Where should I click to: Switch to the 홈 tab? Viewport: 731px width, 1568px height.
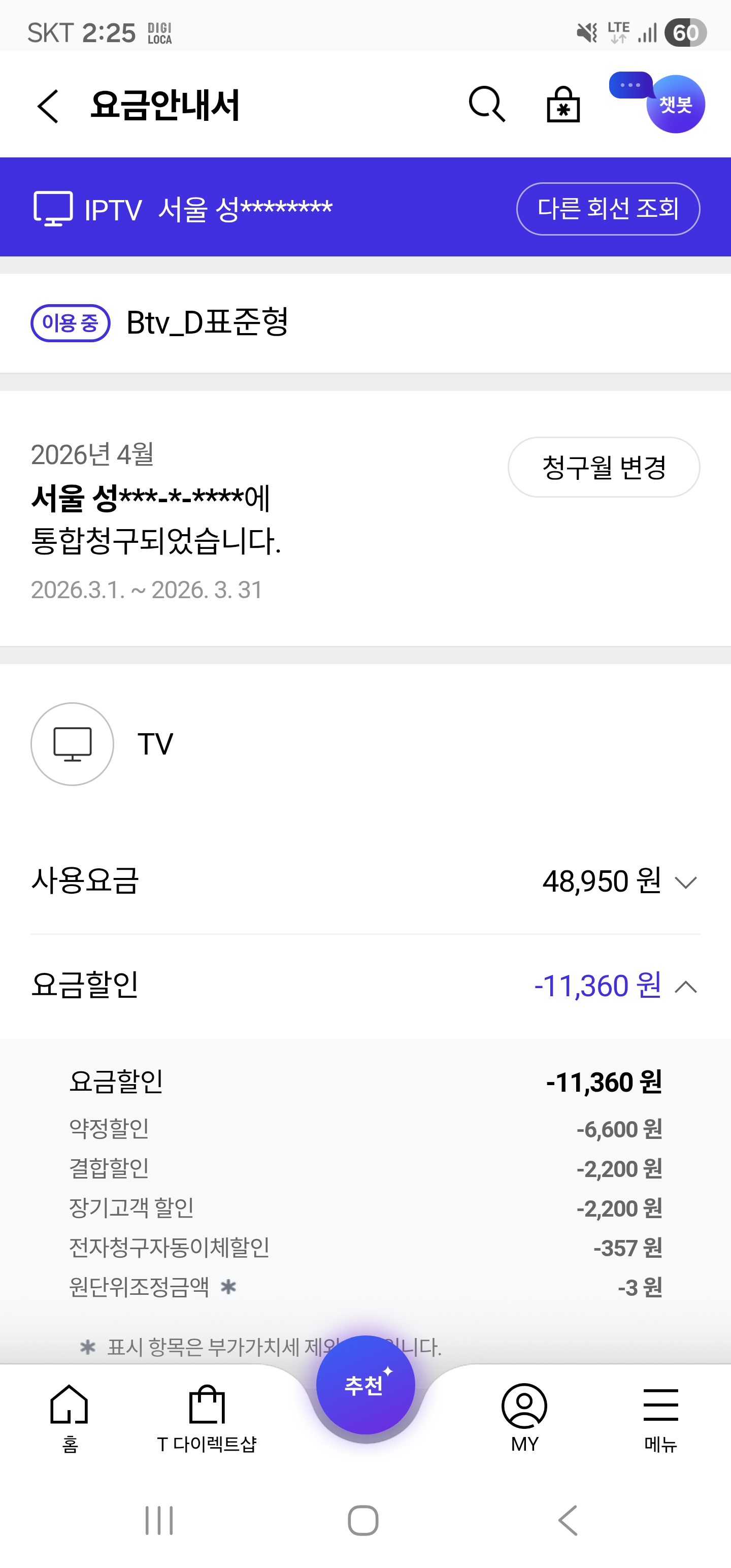[70, 1418]
